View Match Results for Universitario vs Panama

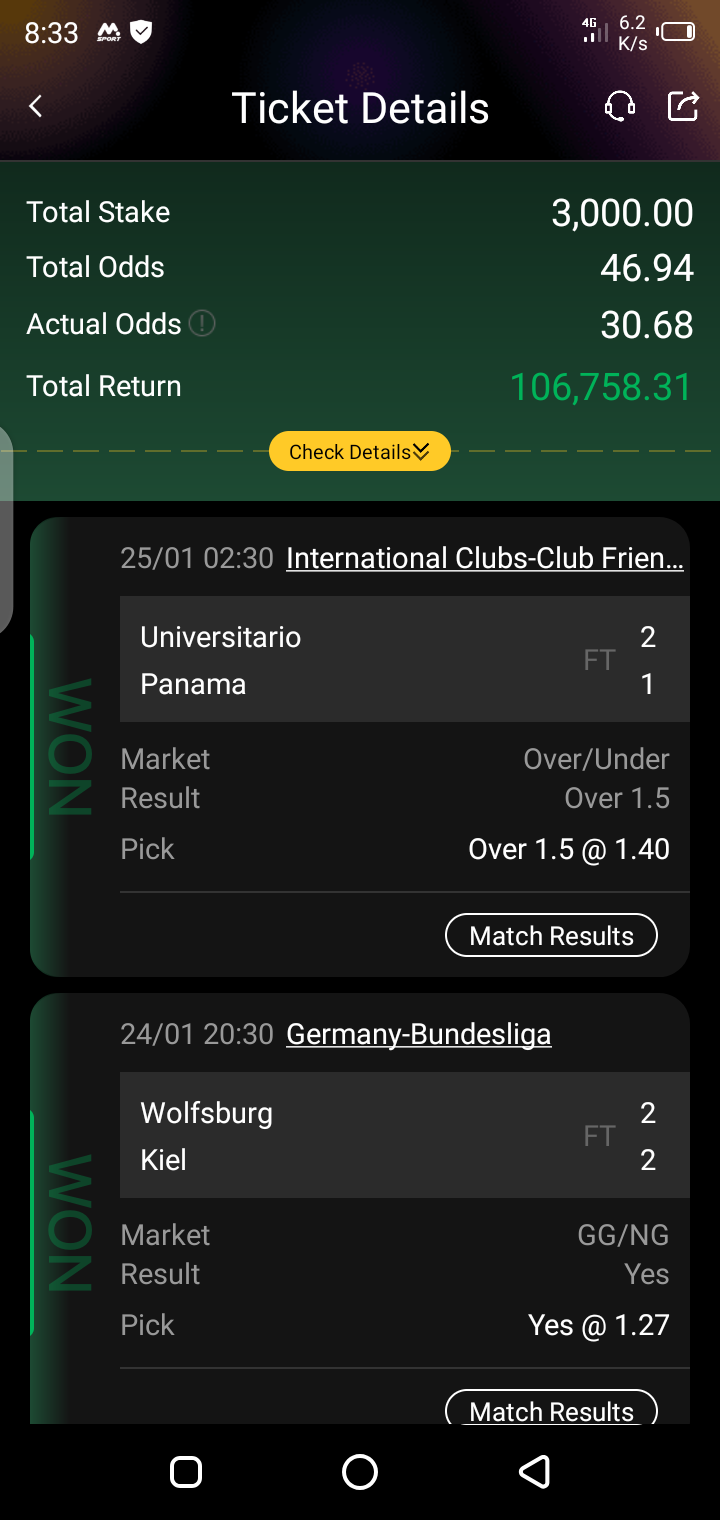(551, 935)
